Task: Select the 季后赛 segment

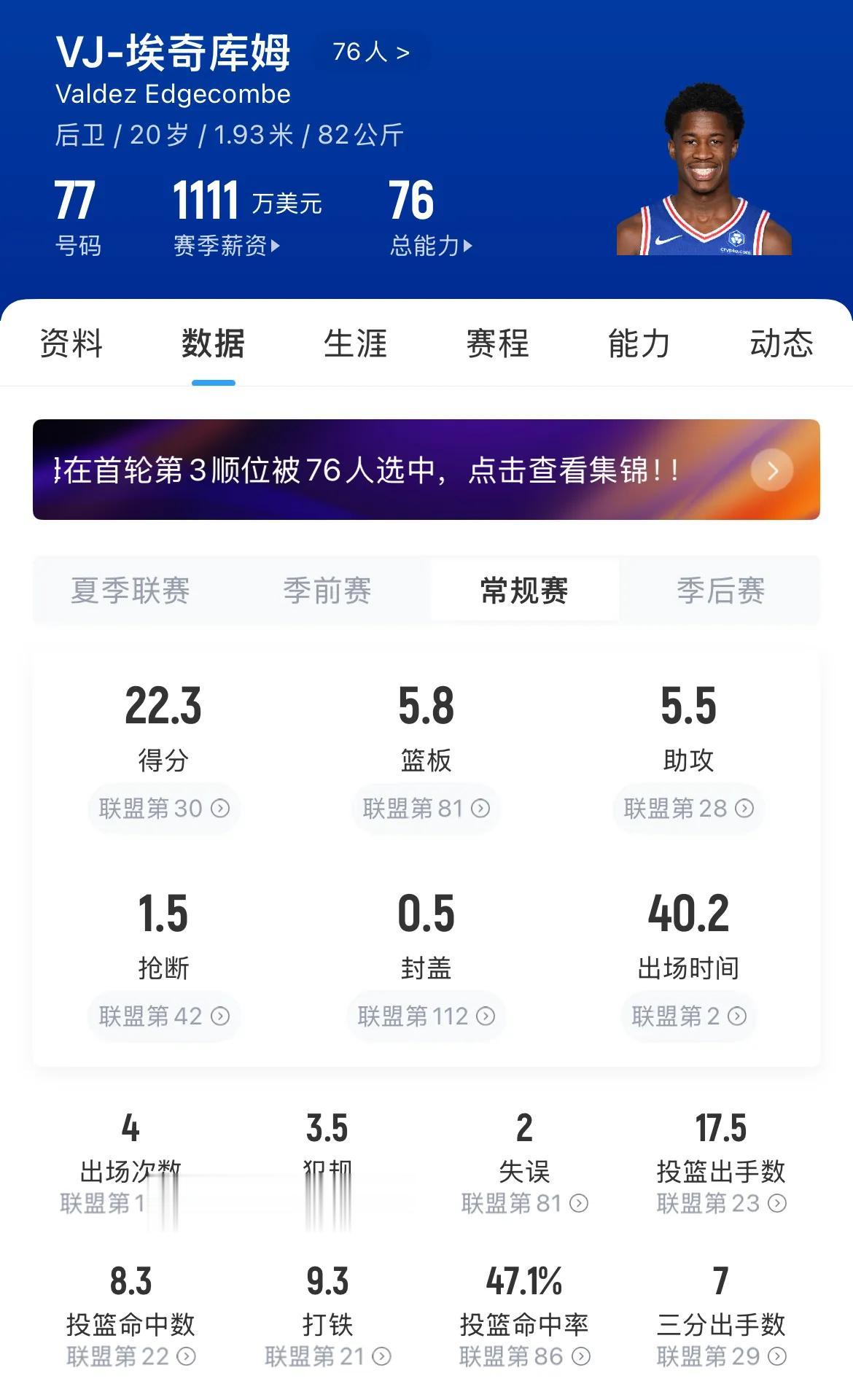Action: [720, 590]
